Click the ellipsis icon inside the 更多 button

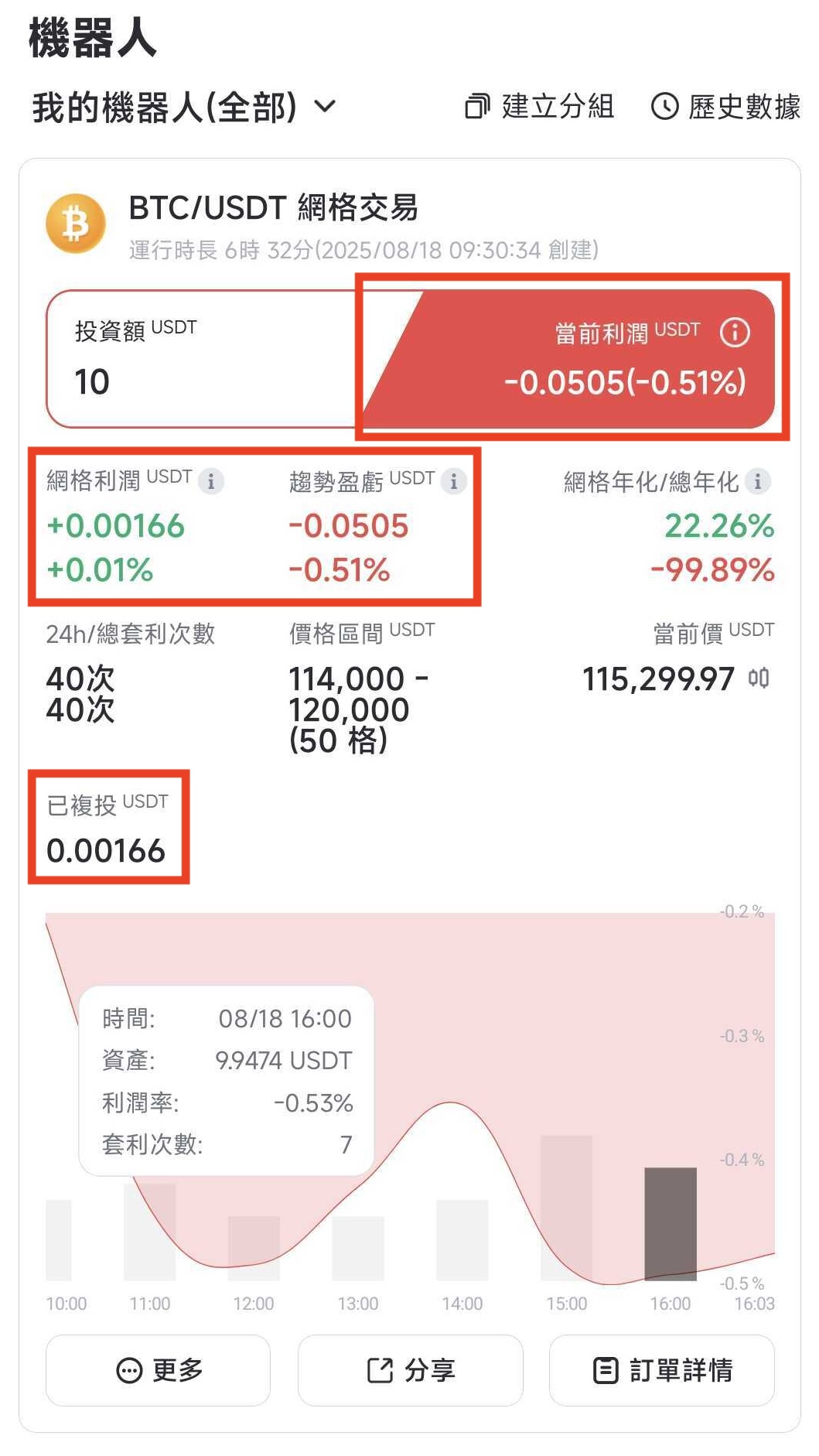pyautogui.click(x=129, y=1369)
